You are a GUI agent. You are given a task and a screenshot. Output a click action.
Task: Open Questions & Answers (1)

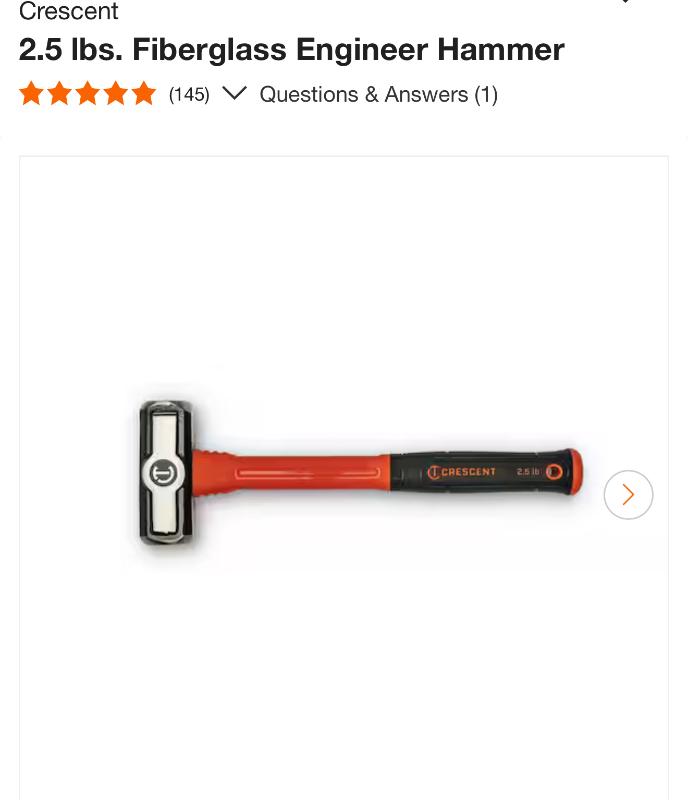(x=378, y=94)
